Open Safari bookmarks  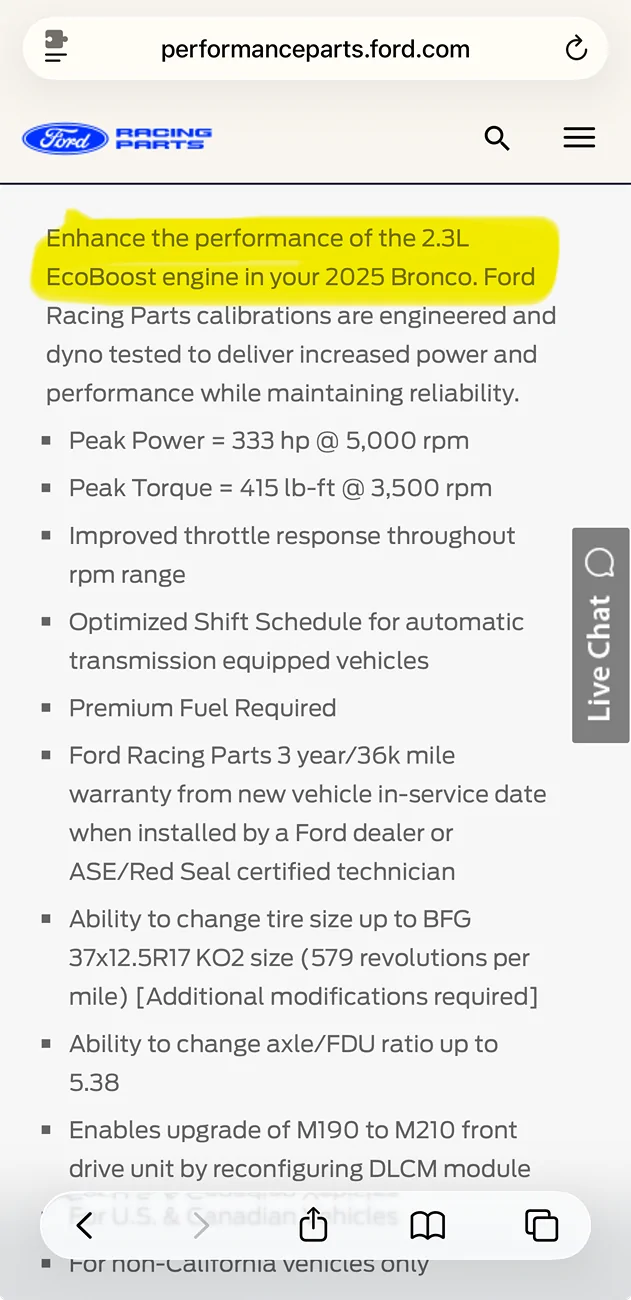point(428,1225)
